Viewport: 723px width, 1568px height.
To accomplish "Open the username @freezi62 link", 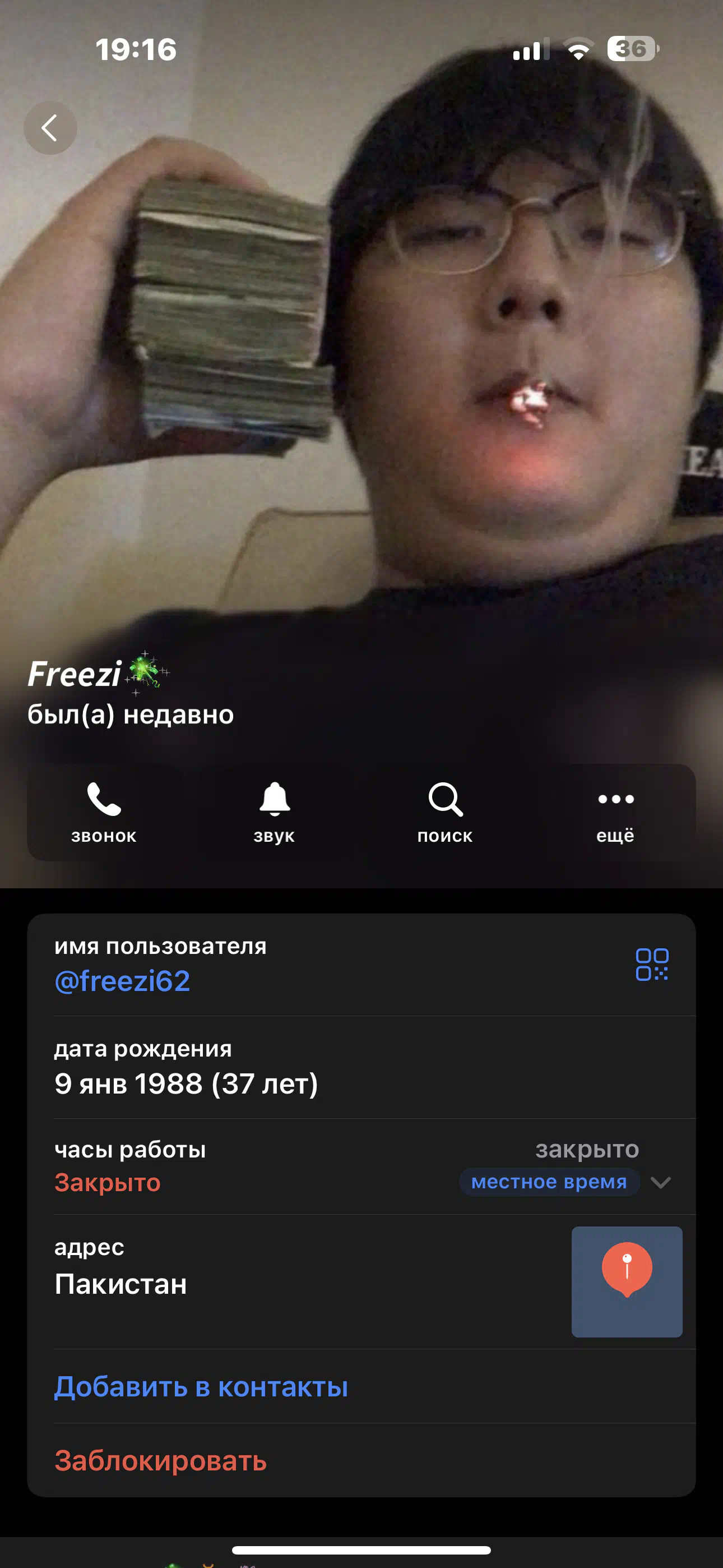I will [122, 981].
